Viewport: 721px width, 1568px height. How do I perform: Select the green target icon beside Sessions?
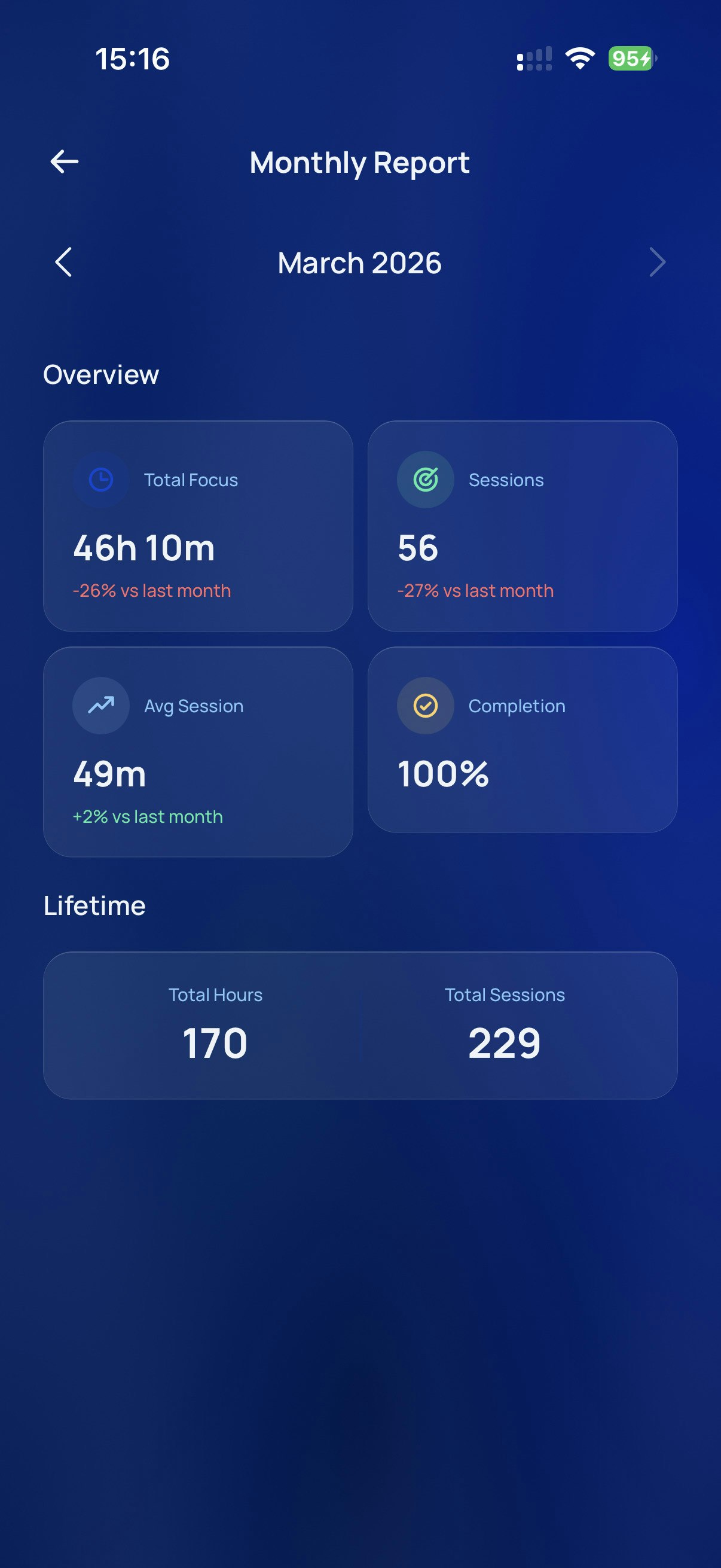tap(424, 479)
